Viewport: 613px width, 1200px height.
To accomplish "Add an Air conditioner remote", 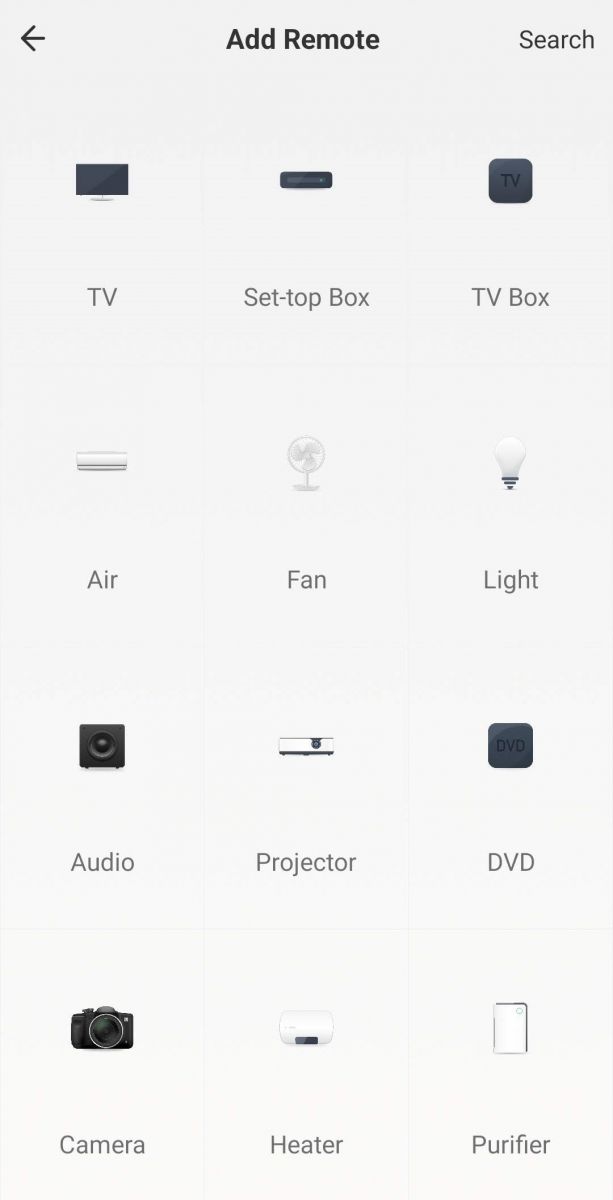I will 102,506.
